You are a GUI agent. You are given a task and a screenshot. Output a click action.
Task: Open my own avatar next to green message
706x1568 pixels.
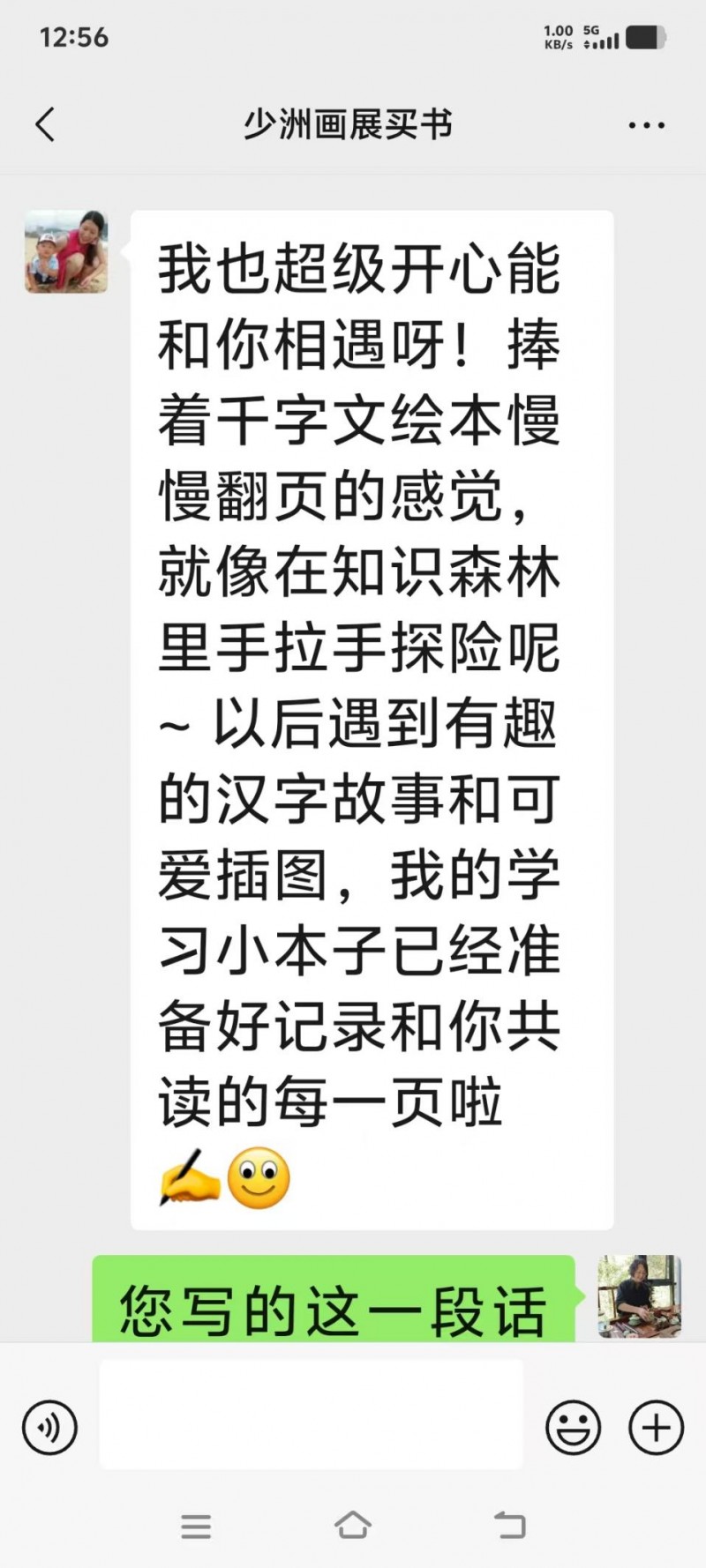click(x=639, y=1296)
